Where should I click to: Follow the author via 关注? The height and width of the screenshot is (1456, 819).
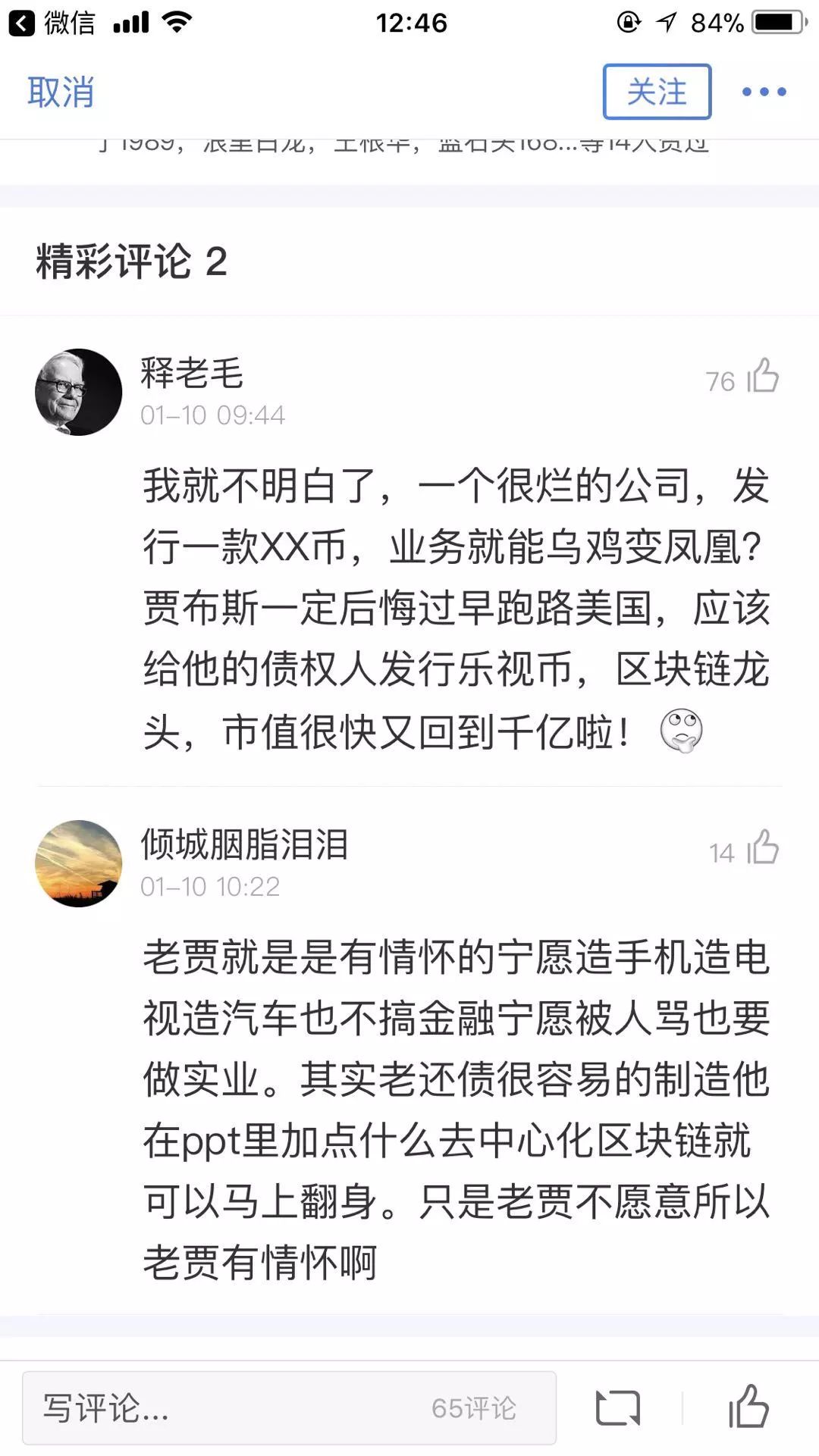click(x=657, y=92)
